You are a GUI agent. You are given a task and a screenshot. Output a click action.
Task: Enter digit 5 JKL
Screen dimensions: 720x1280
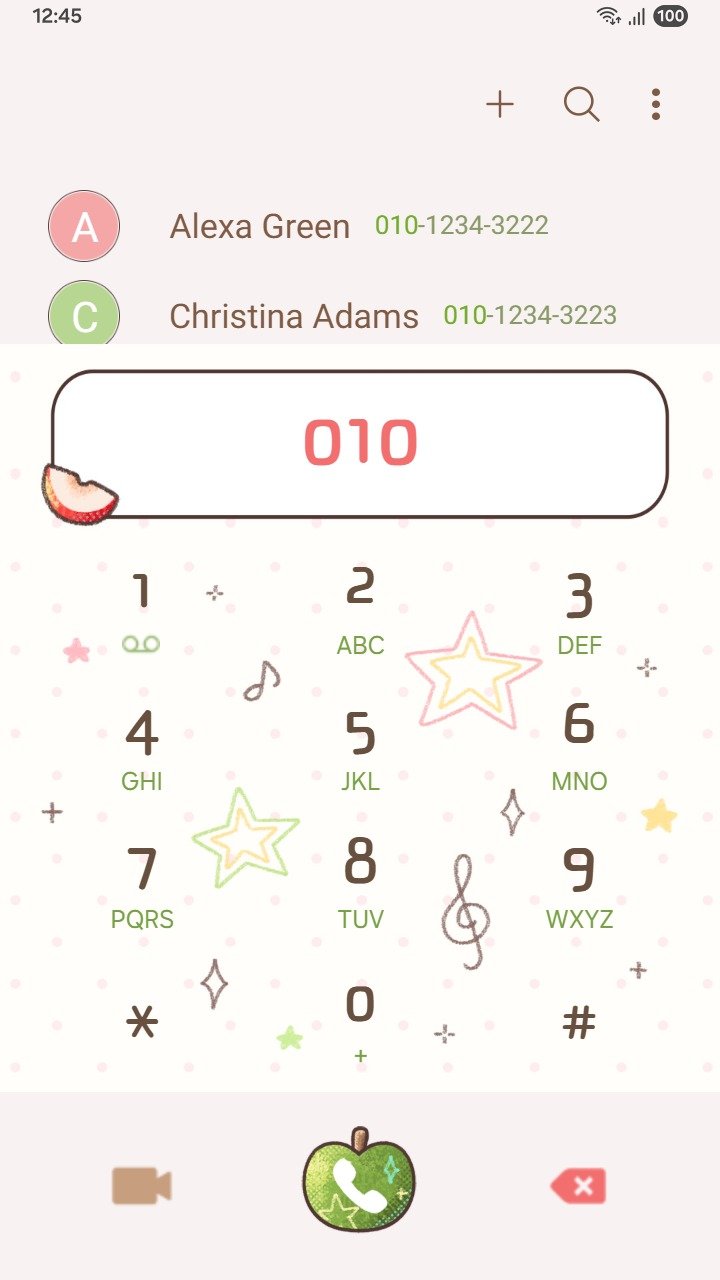(360, 748)
